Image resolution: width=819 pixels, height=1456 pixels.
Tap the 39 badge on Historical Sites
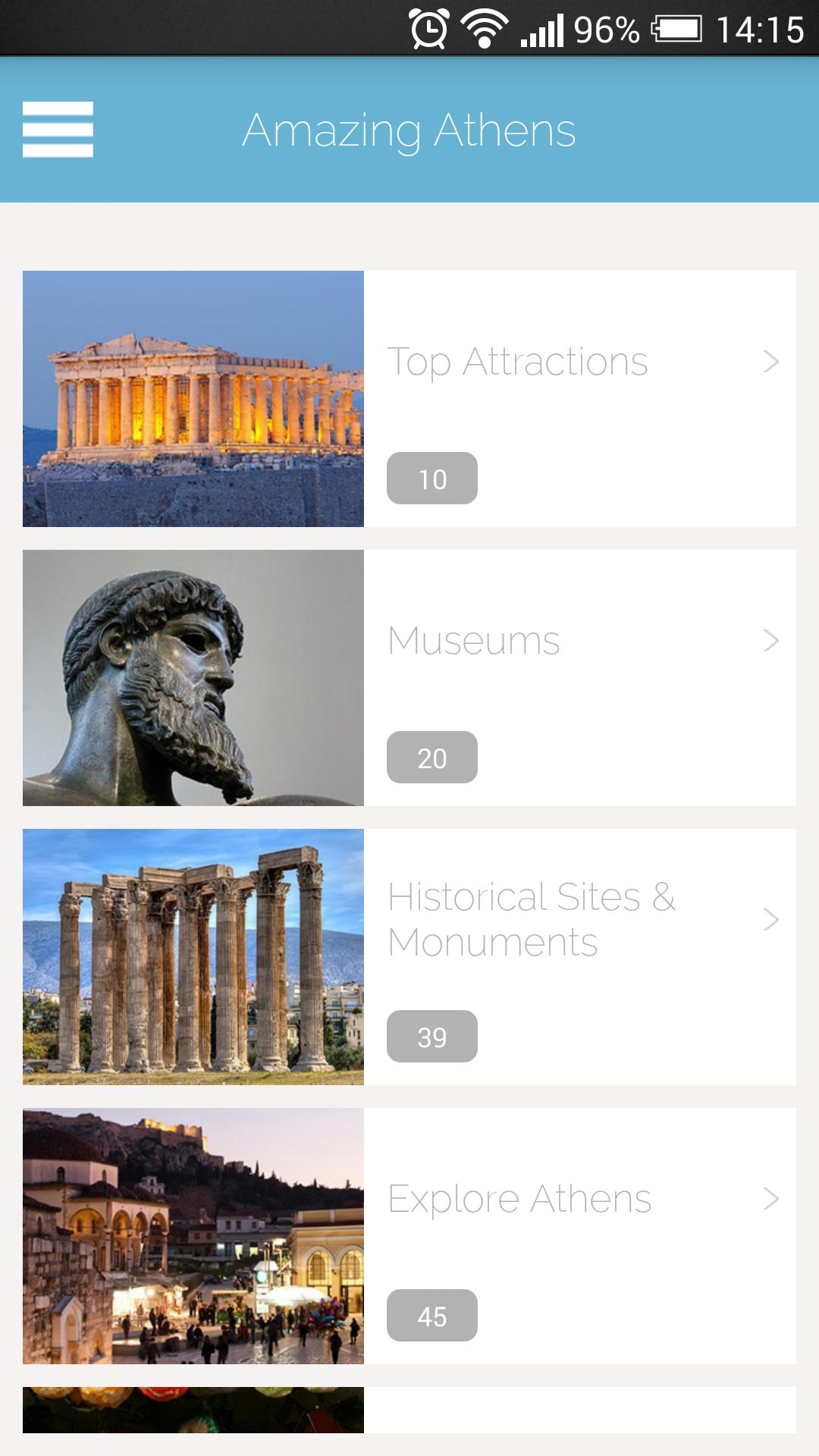[432, 1034]
